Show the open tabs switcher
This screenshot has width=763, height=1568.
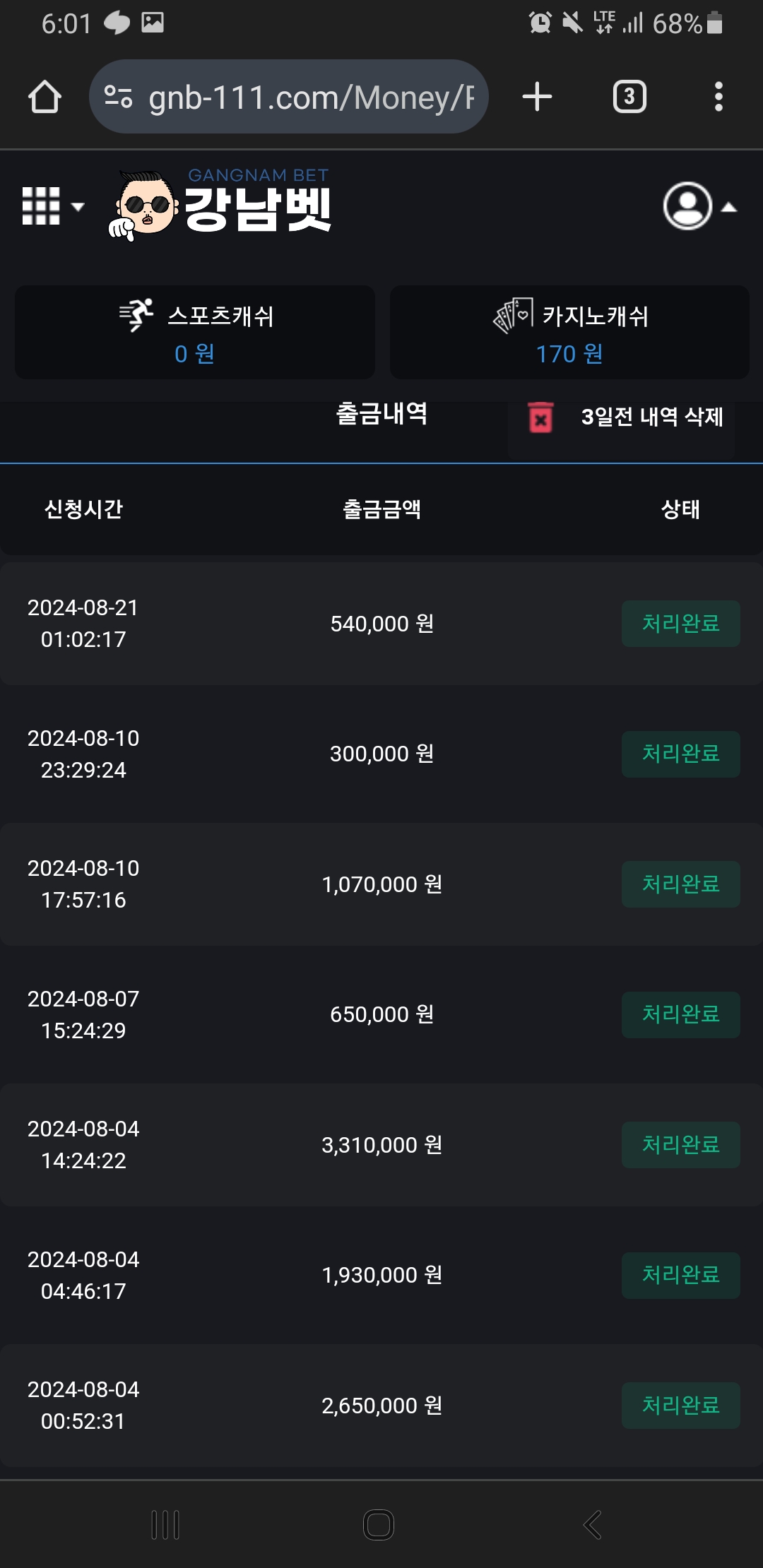pyautogui.click(x=629, y=97)
